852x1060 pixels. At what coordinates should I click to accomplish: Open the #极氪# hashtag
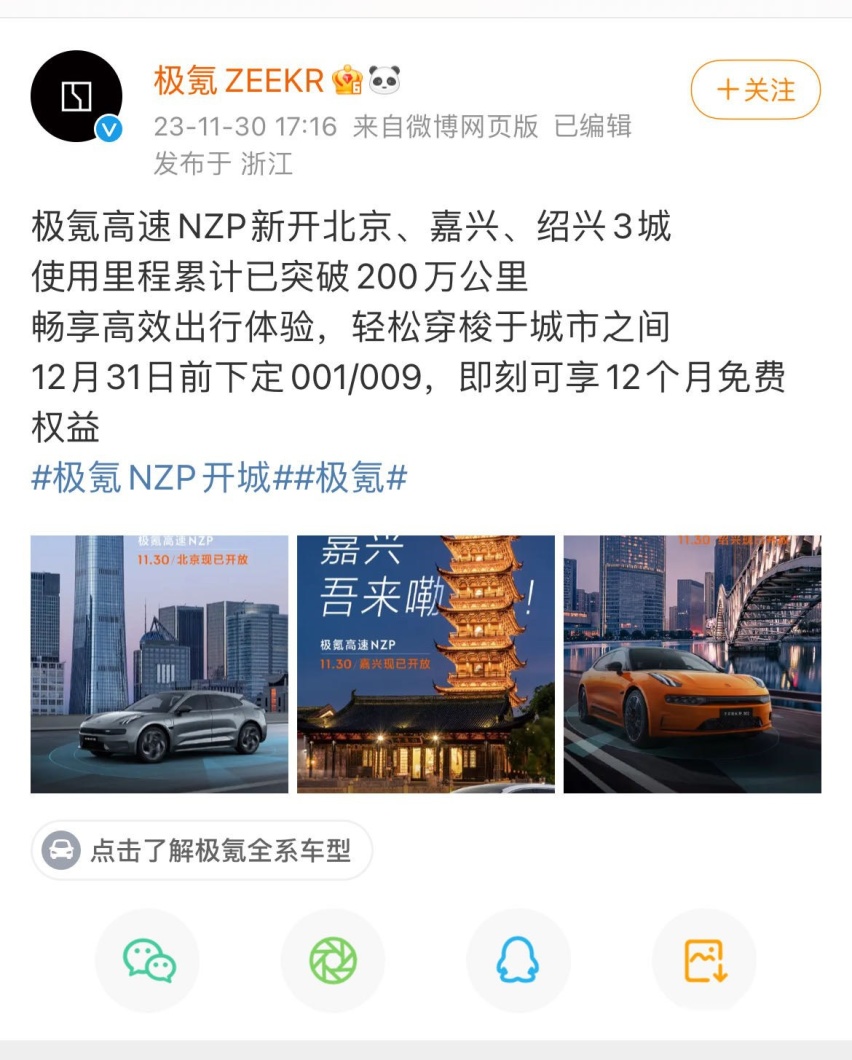pyautogui.click(x=351, y=478)
